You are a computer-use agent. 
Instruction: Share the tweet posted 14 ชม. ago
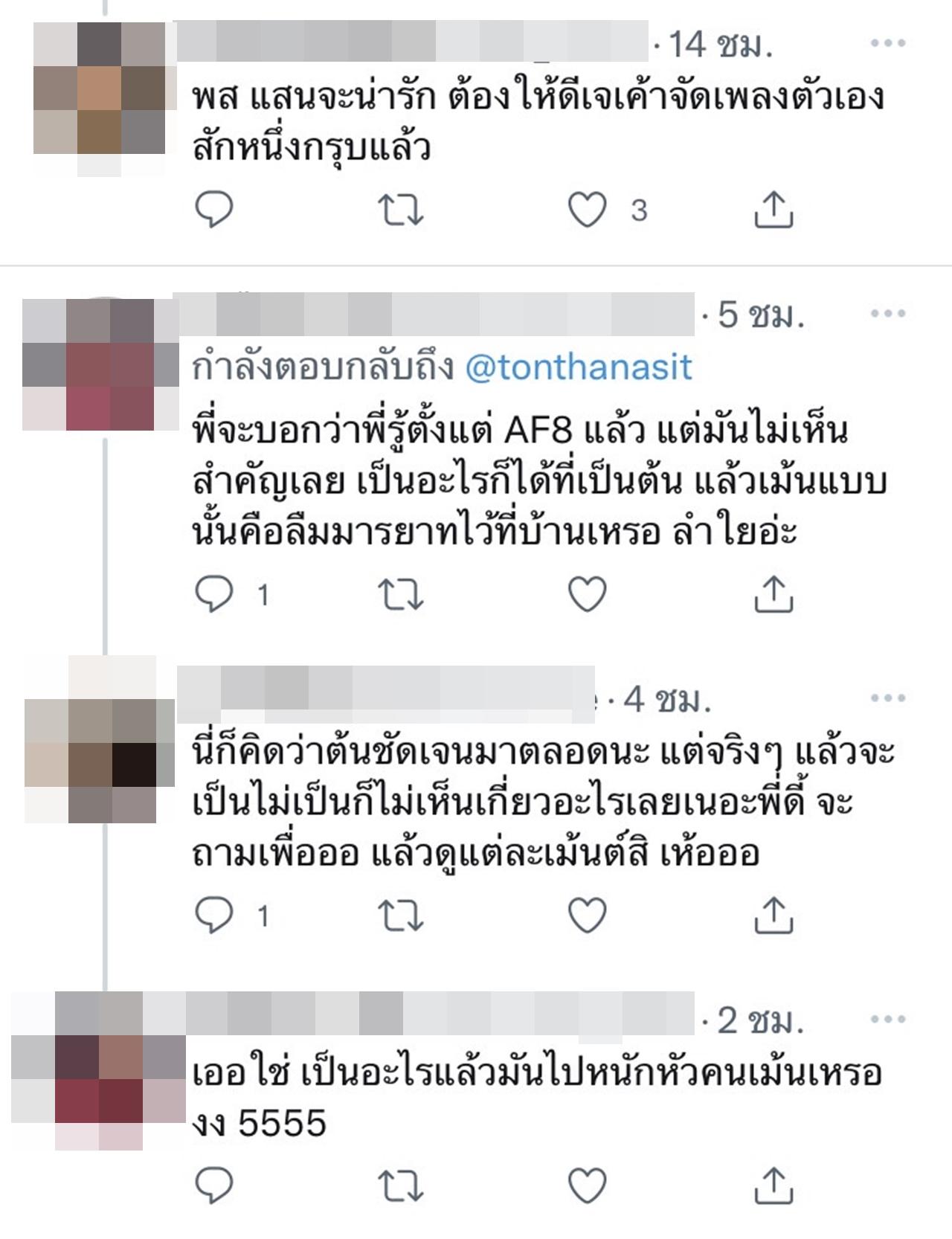pyautogui.click(x=773, y=210)
